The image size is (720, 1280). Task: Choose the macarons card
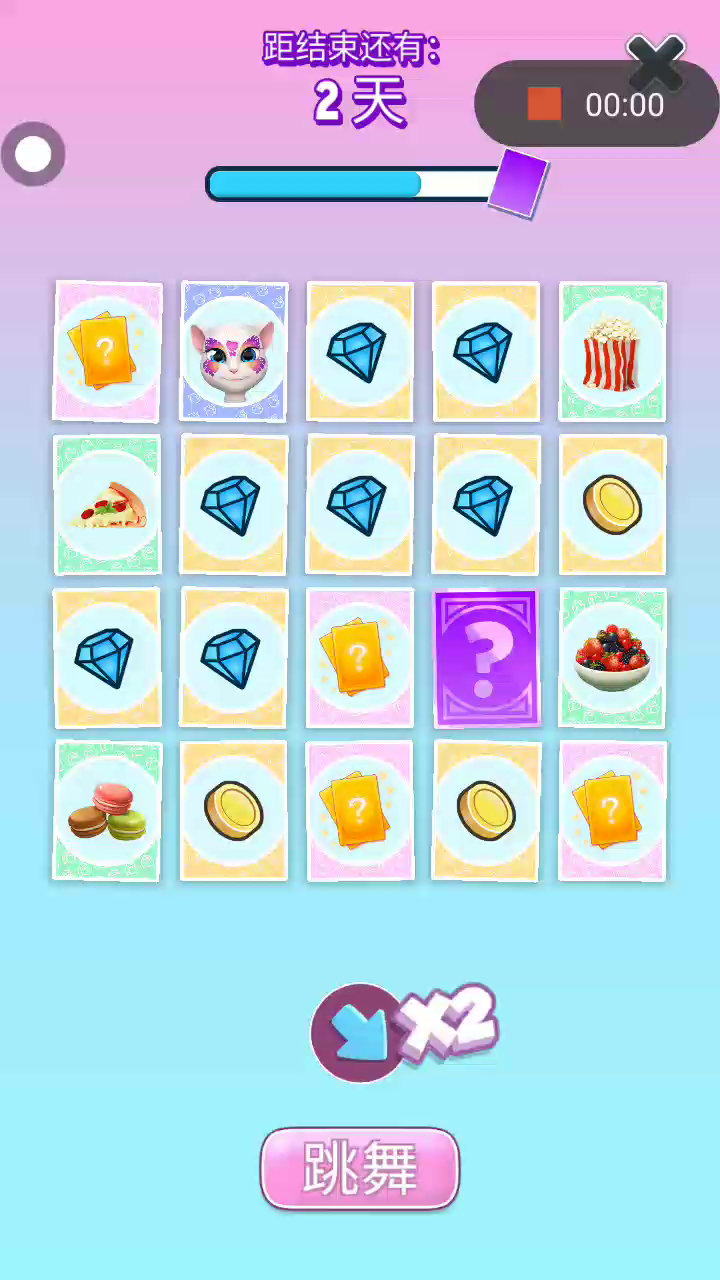tap(107, 811)
